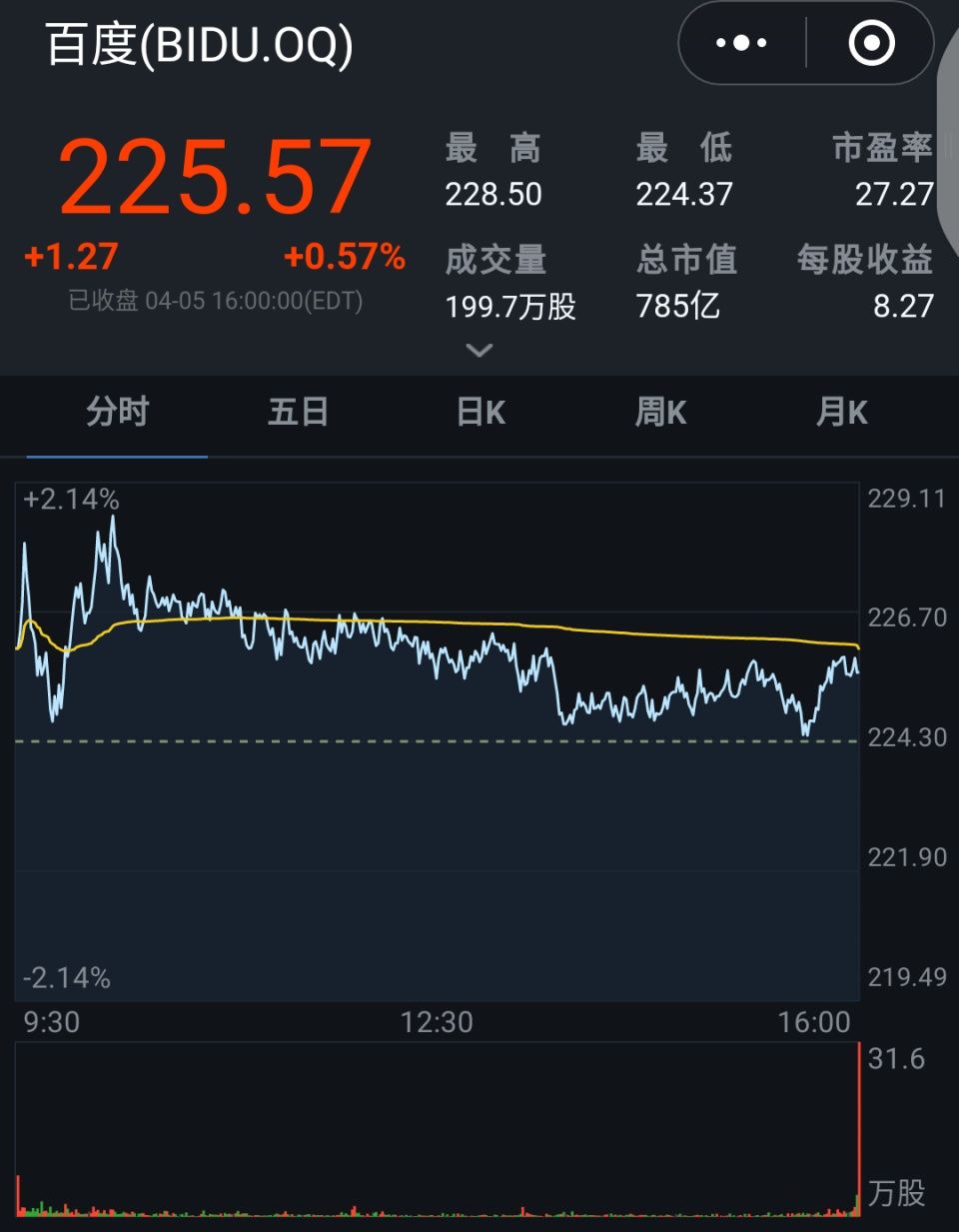
Task: Click the 总市值 market cap 785亿
Action: pos(678,306)
